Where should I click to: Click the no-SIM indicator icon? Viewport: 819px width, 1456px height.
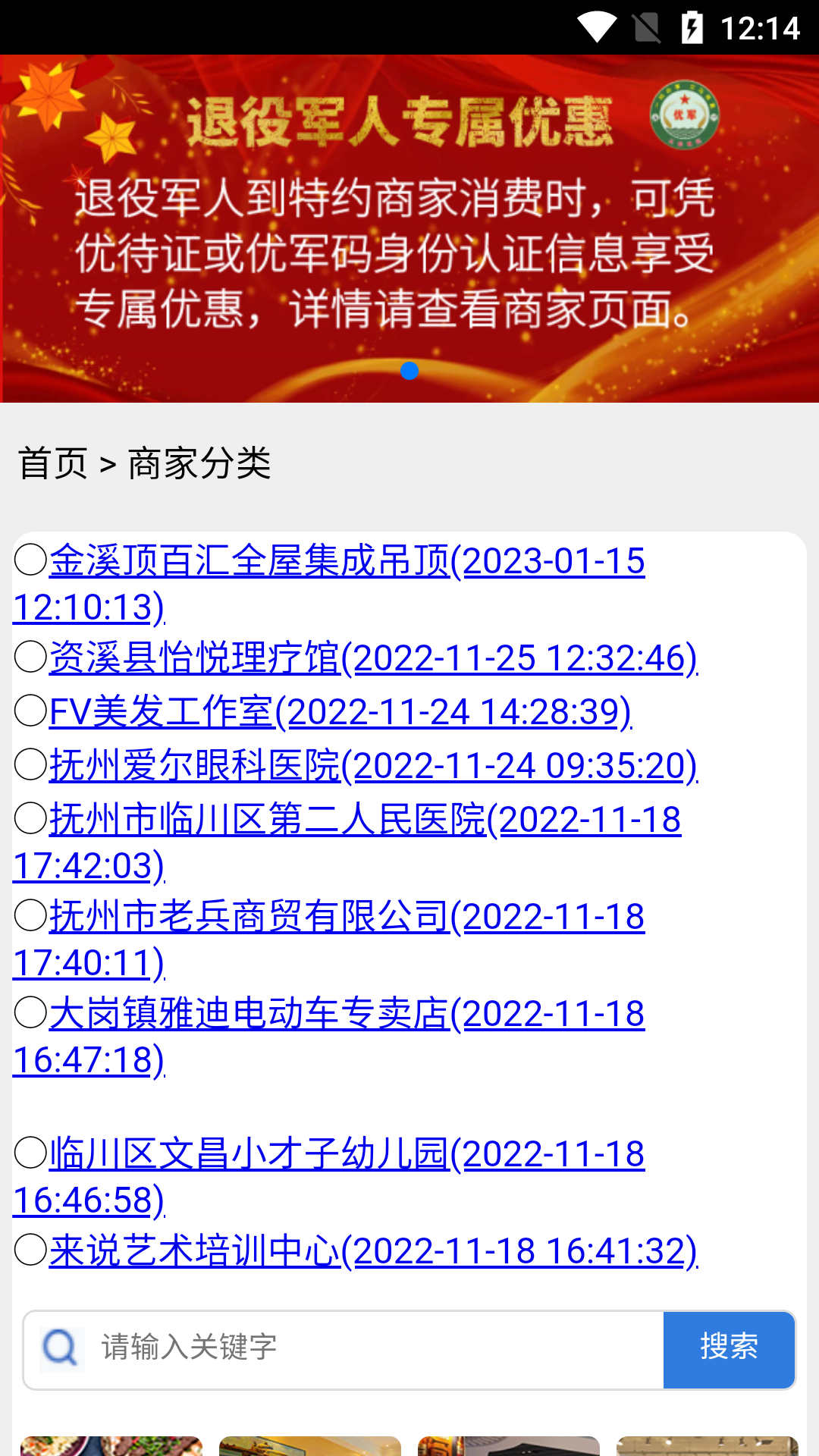click(649, 29)
